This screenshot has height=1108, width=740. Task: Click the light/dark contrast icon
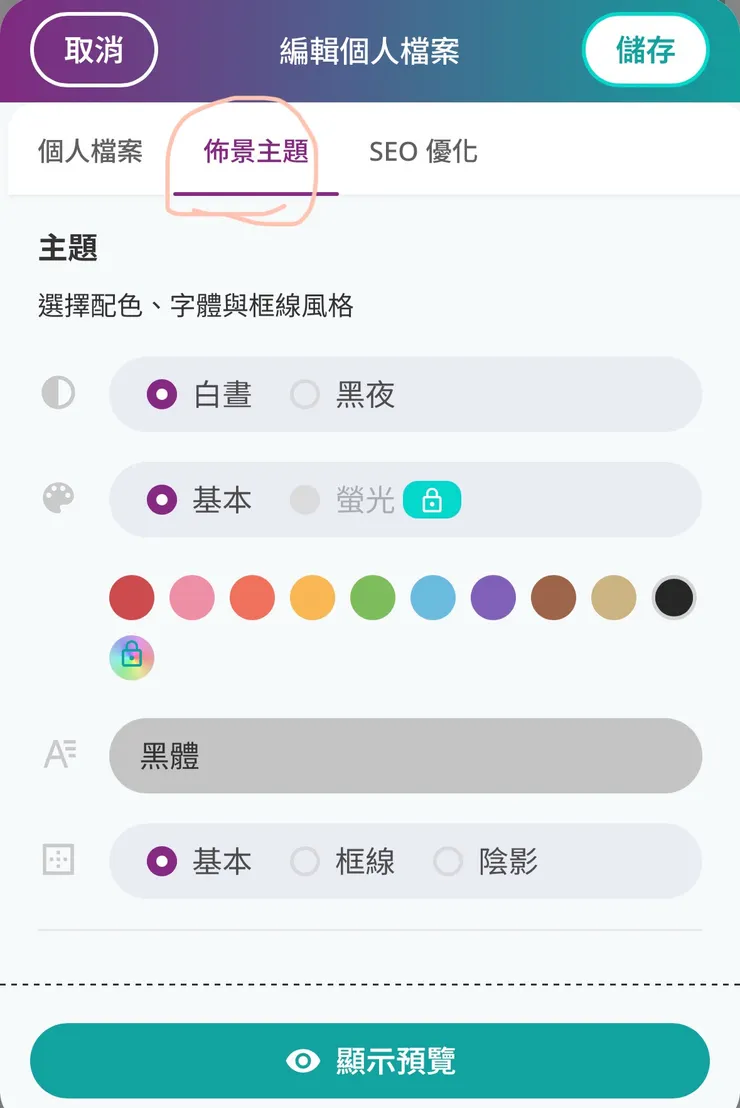point(58,393)
